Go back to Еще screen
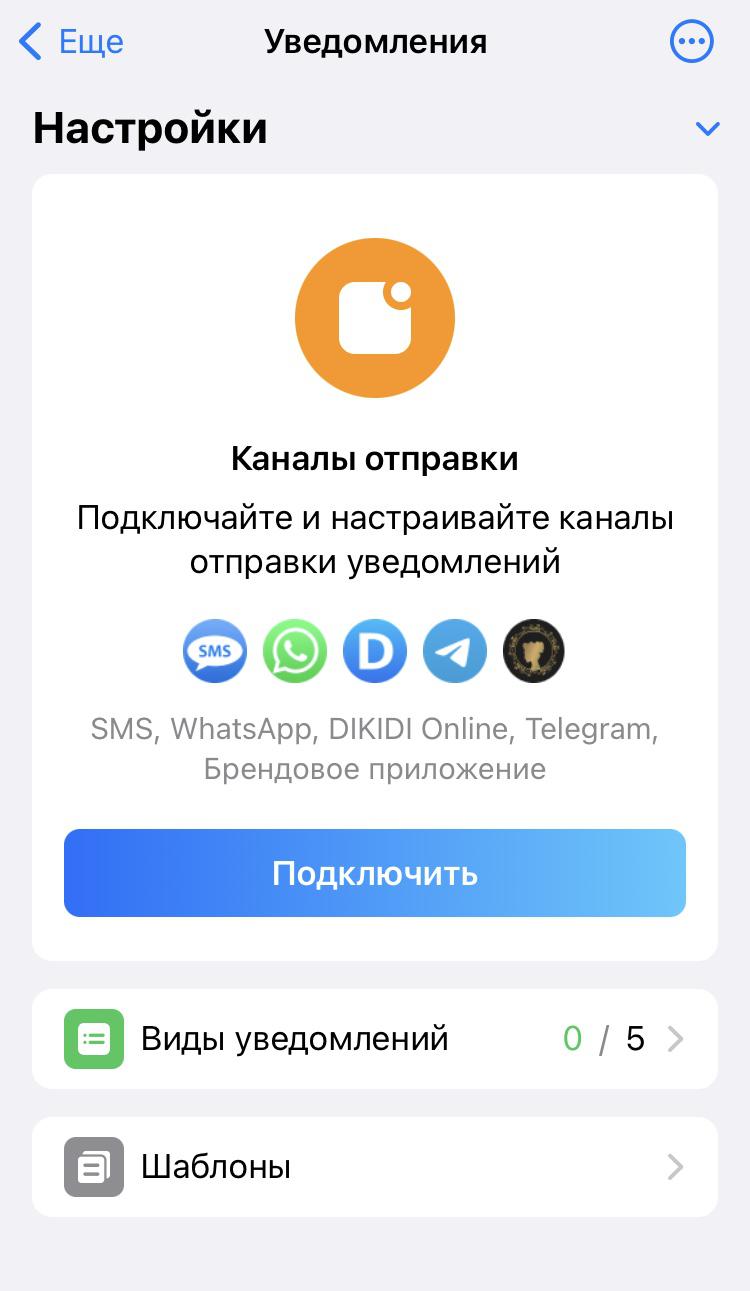 click(x=70, y=42)
